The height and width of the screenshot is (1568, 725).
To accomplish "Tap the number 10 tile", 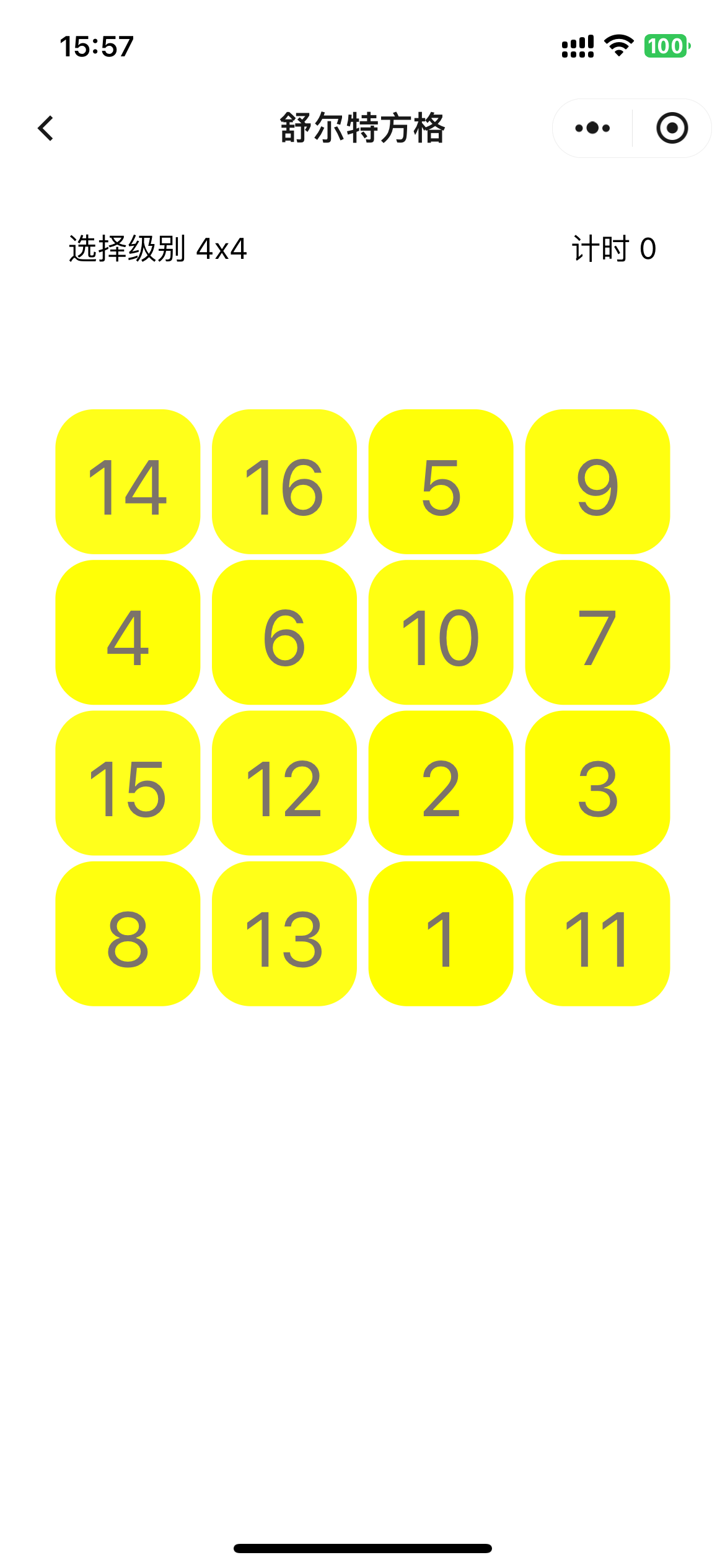I will (x=441, y=632).
